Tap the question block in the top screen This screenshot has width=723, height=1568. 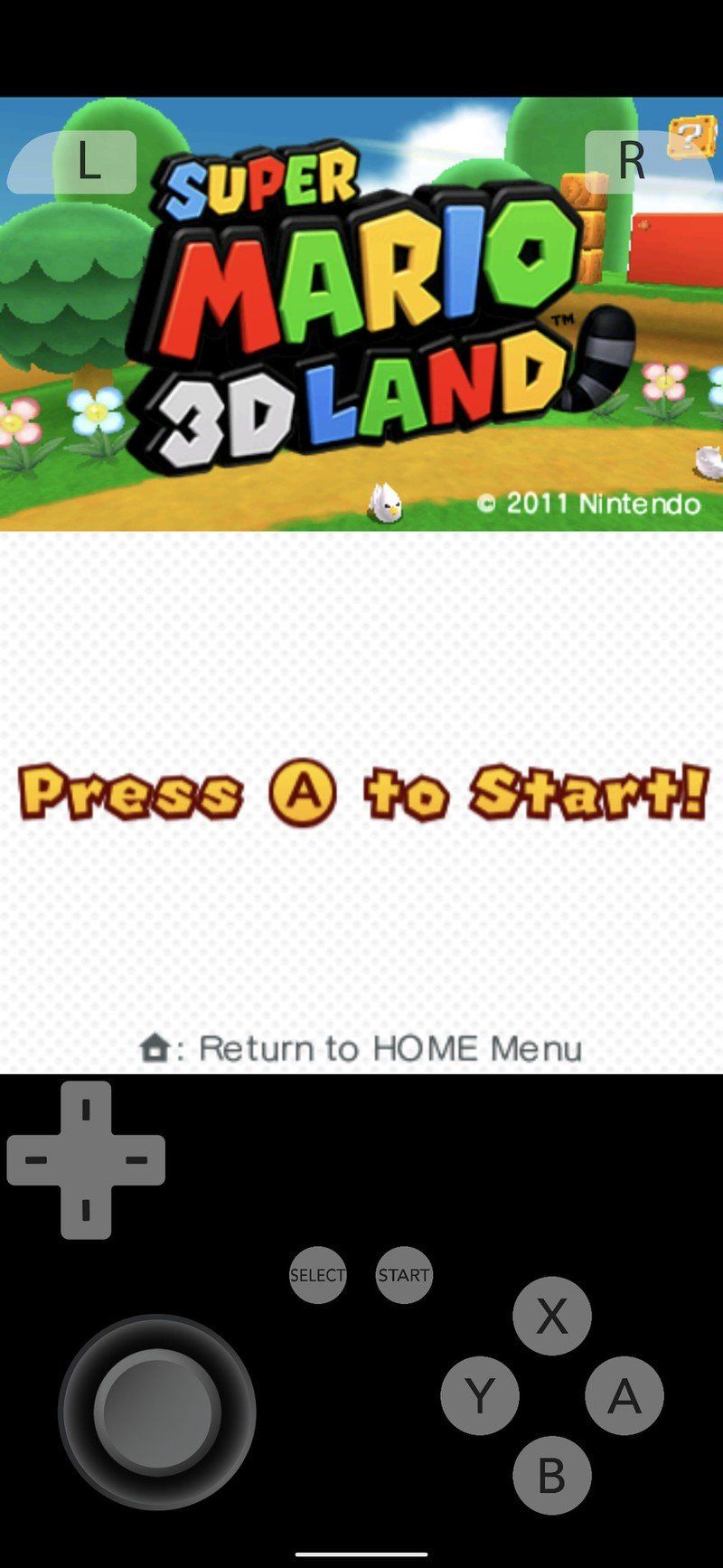[x=690, y=137]
